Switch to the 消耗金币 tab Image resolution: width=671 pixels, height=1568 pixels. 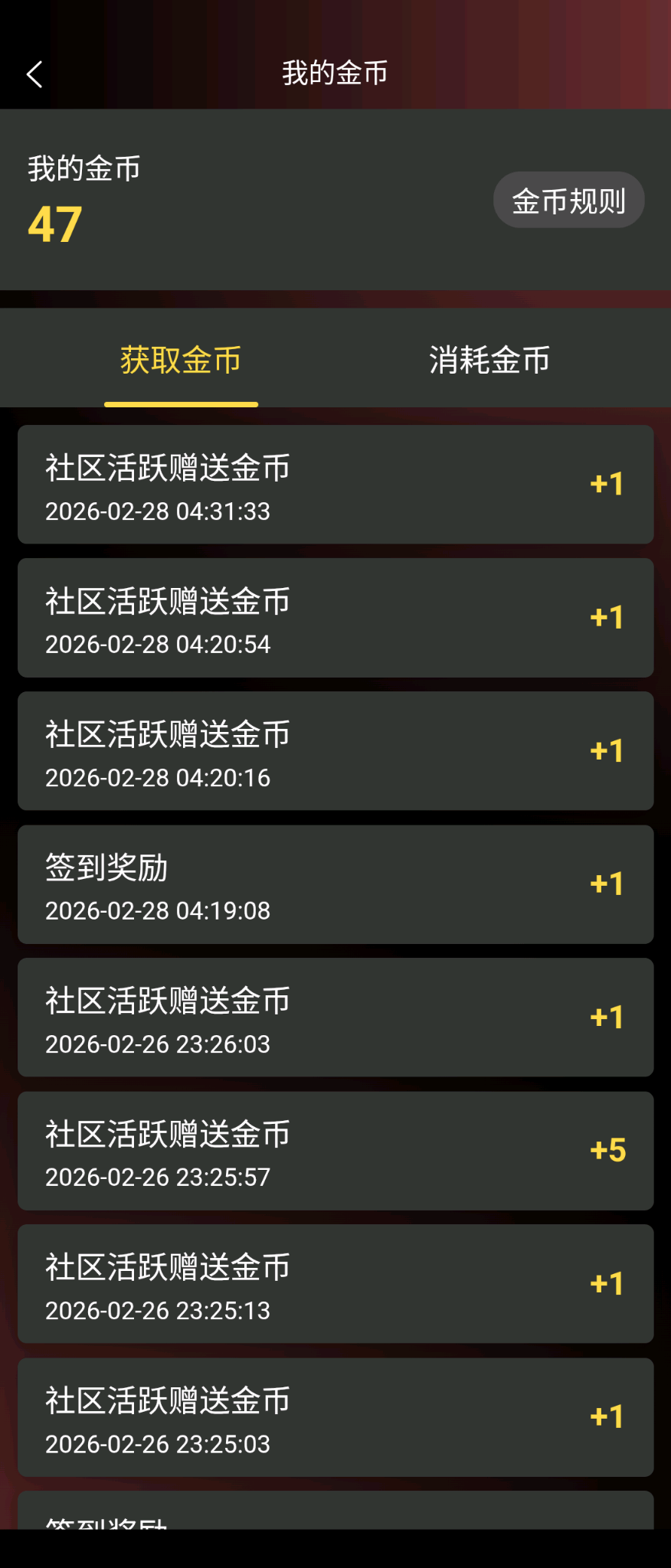pos(489,360)
